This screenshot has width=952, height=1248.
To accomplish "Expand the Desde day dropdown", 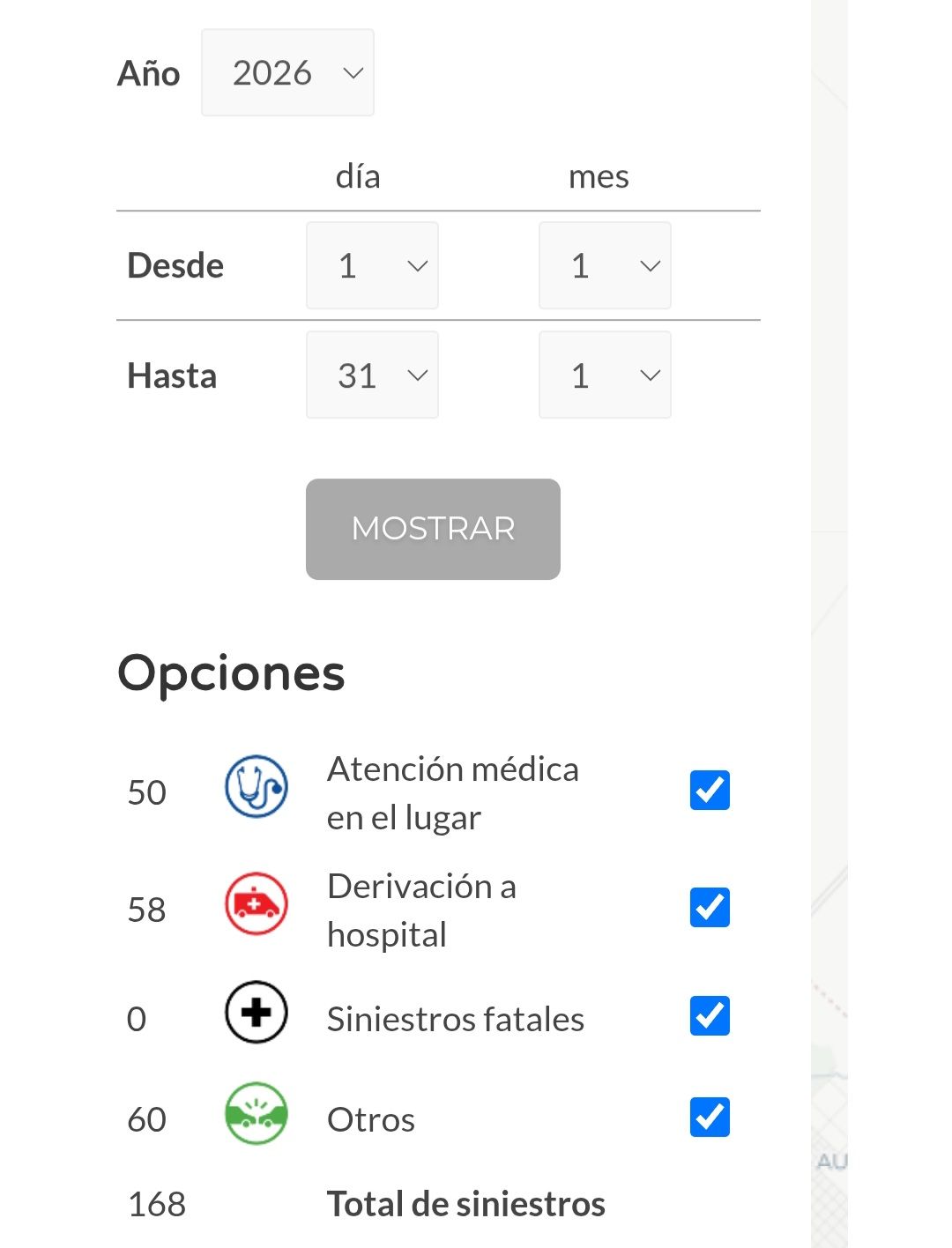I will [372, 265].
